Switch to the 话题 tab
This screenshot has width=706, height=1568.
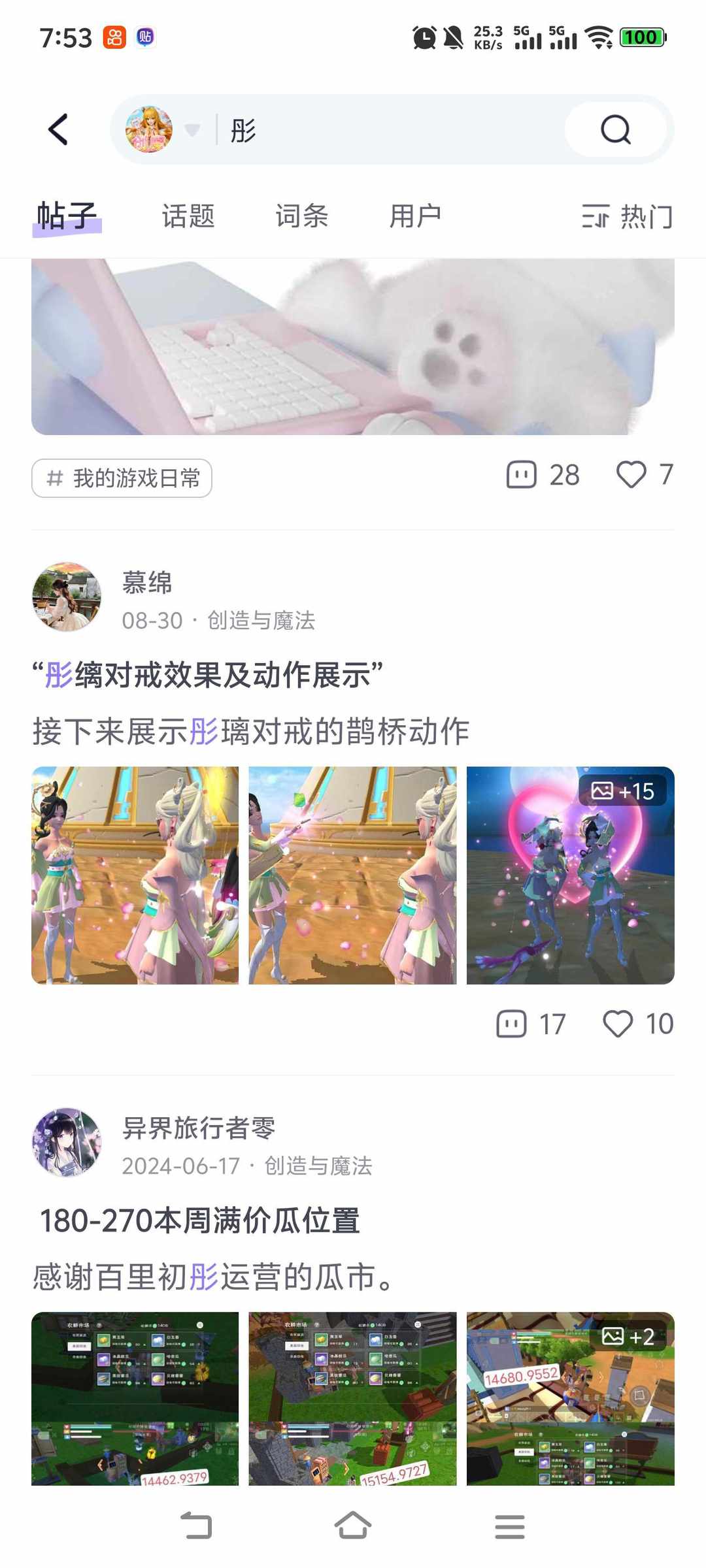188,216
